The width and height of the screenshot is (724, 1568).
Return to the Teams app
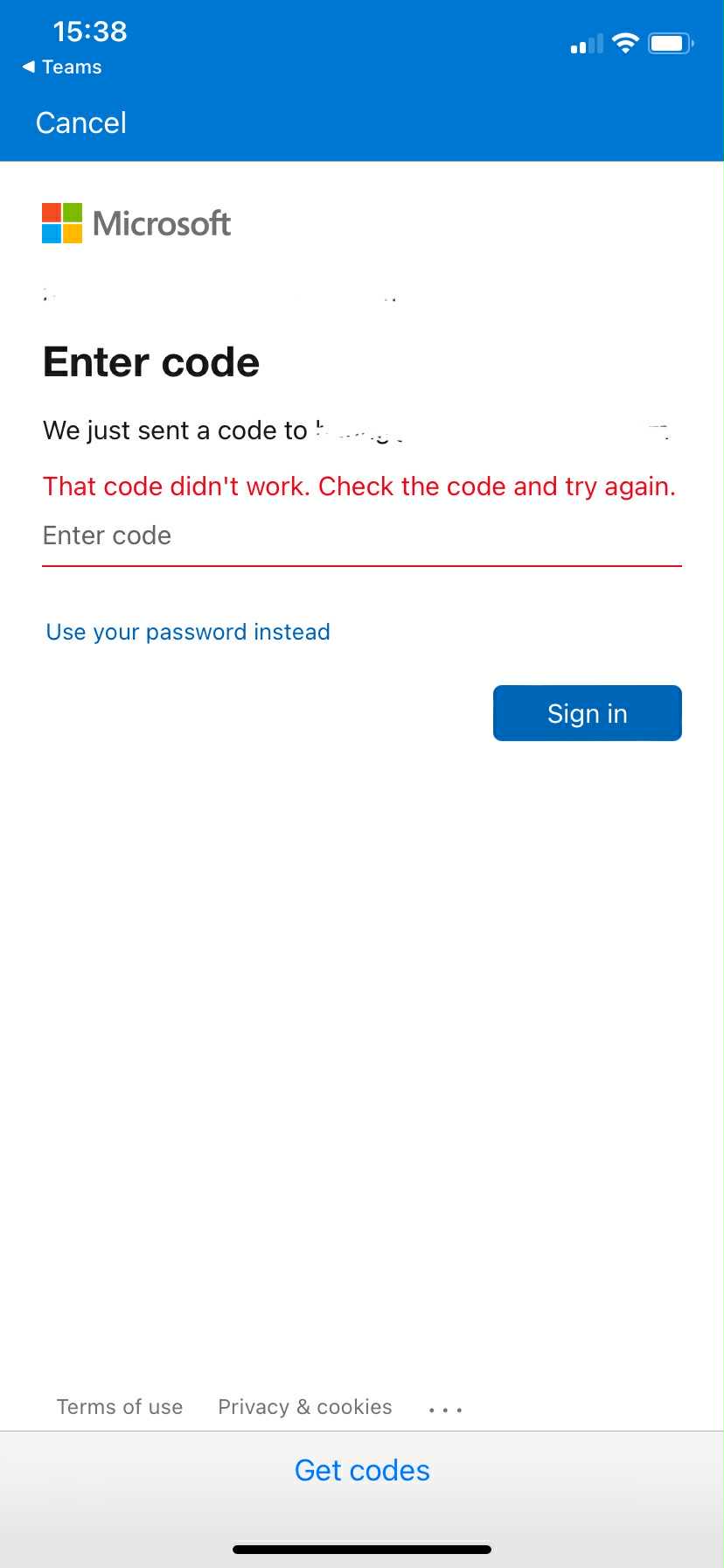pyautogui.click(x=62, y=67)
